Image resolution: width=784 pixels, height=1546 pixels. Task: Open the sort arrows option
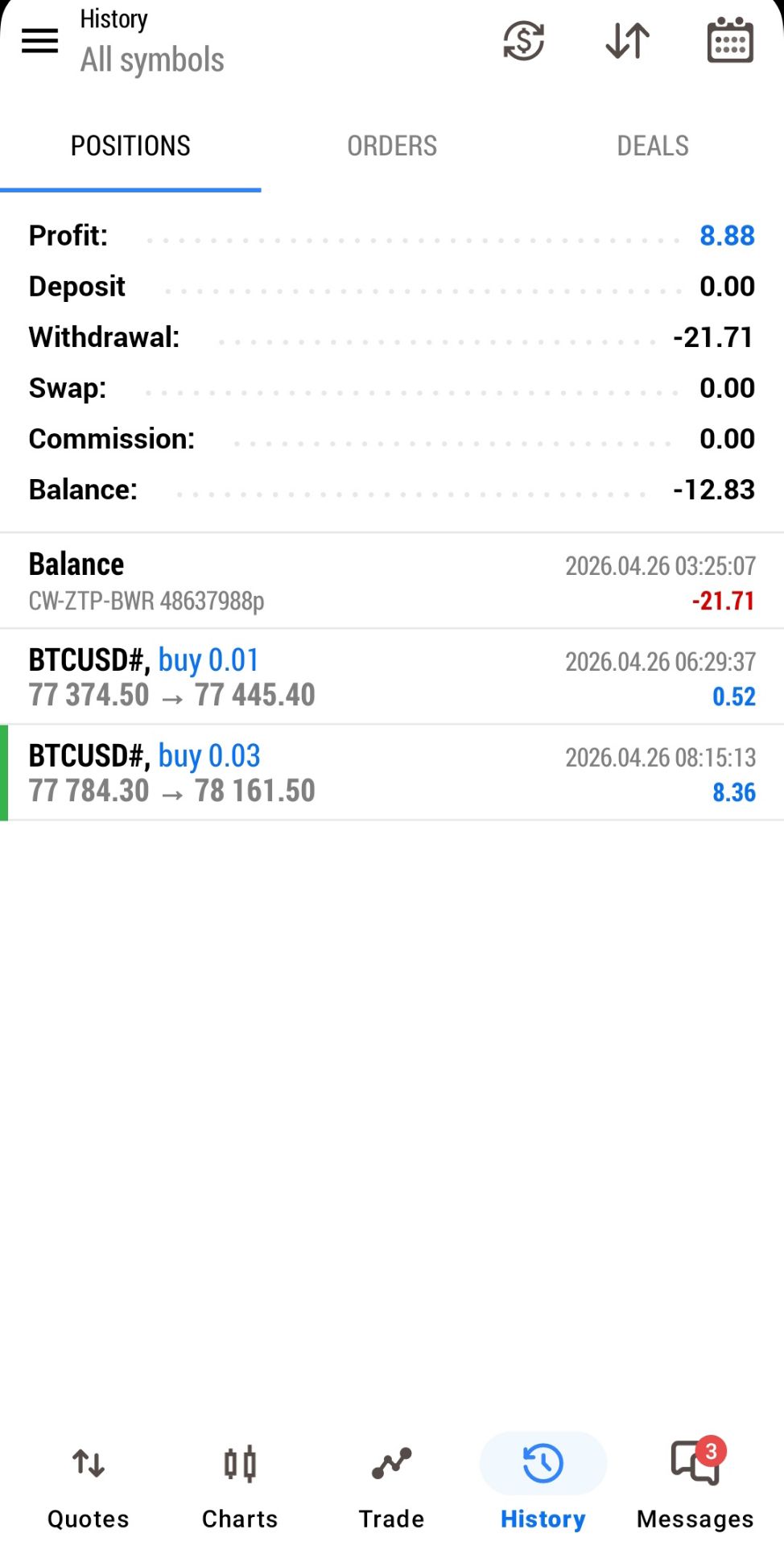[627, 40]
